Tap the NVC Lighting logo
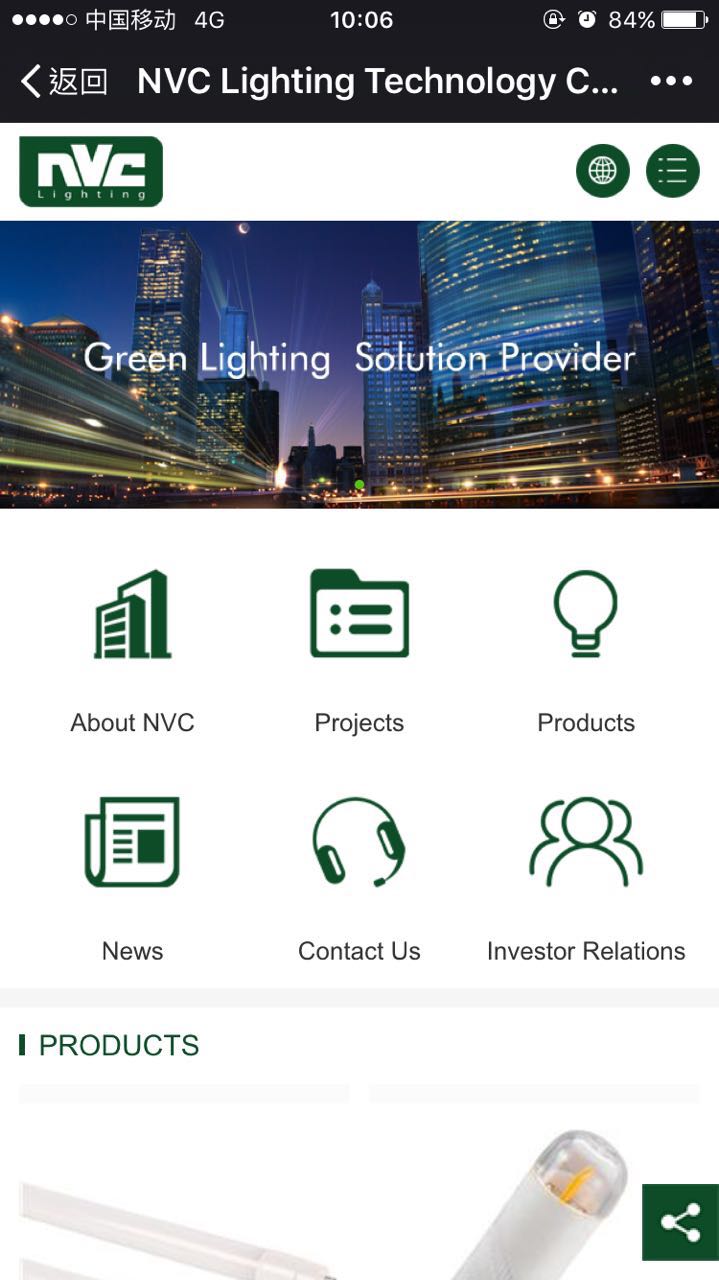719x1280 pixels. click(91, 171)
